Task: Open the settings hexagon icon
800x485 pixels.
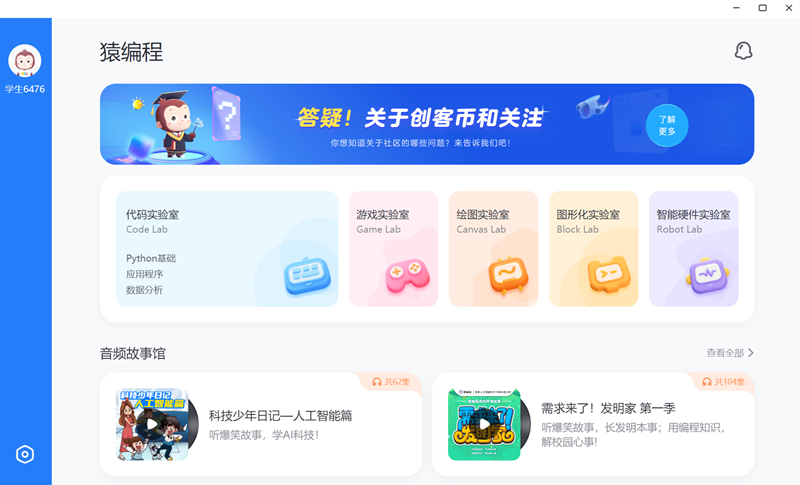Action: tap(25, 455)
